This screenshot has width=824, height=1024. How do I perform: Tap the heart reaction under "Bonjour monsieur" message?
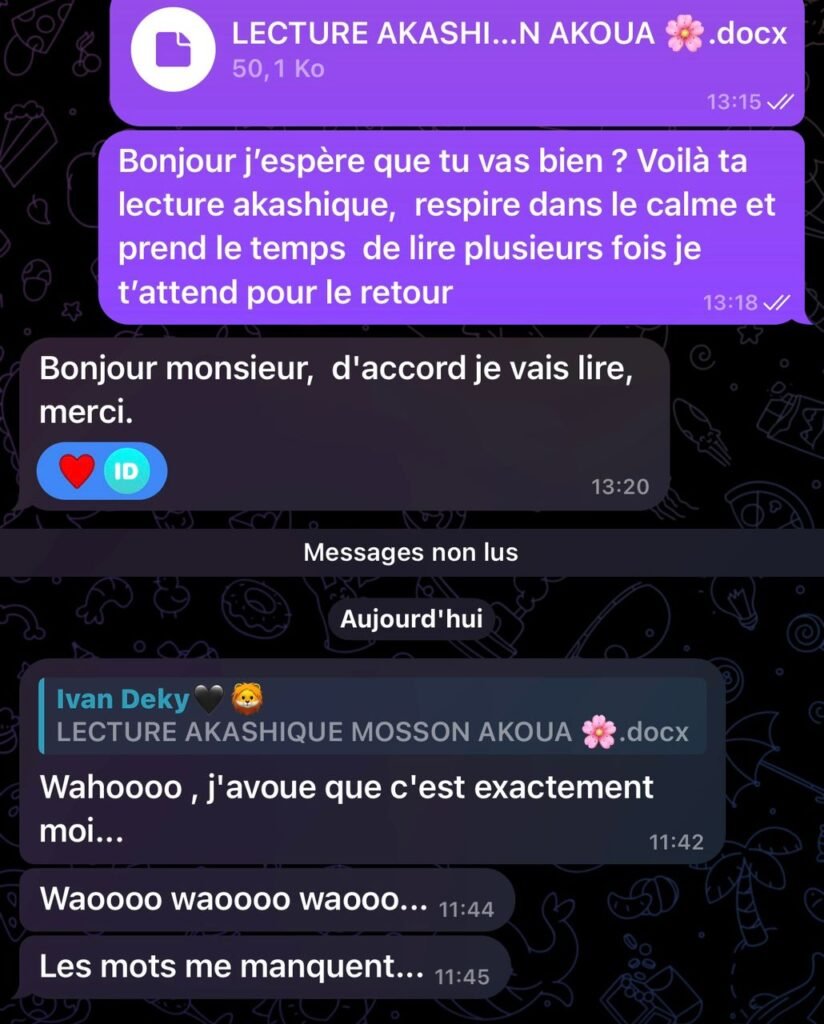pyautogui.click(x=78, y=470)
